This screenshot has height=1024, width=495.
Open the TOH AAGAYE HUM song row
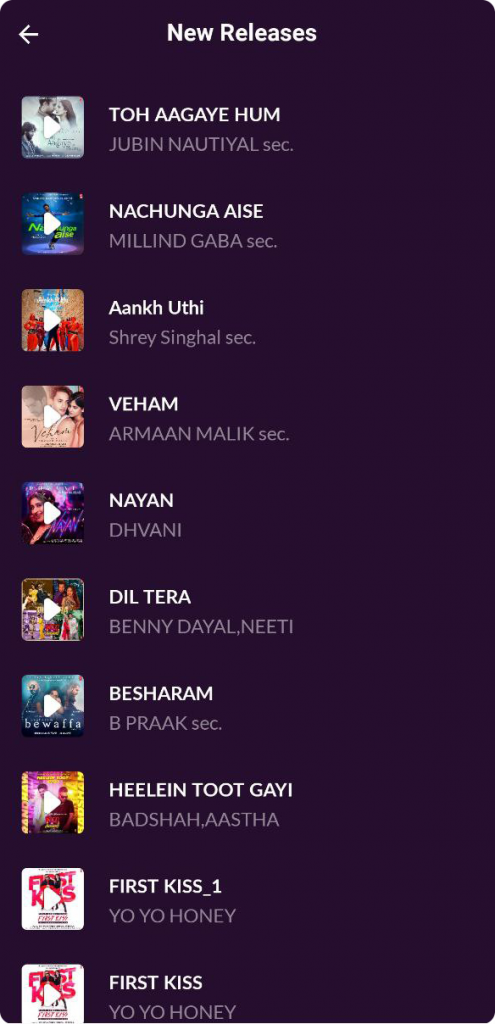pyautogui.click(x=248, y=127)
